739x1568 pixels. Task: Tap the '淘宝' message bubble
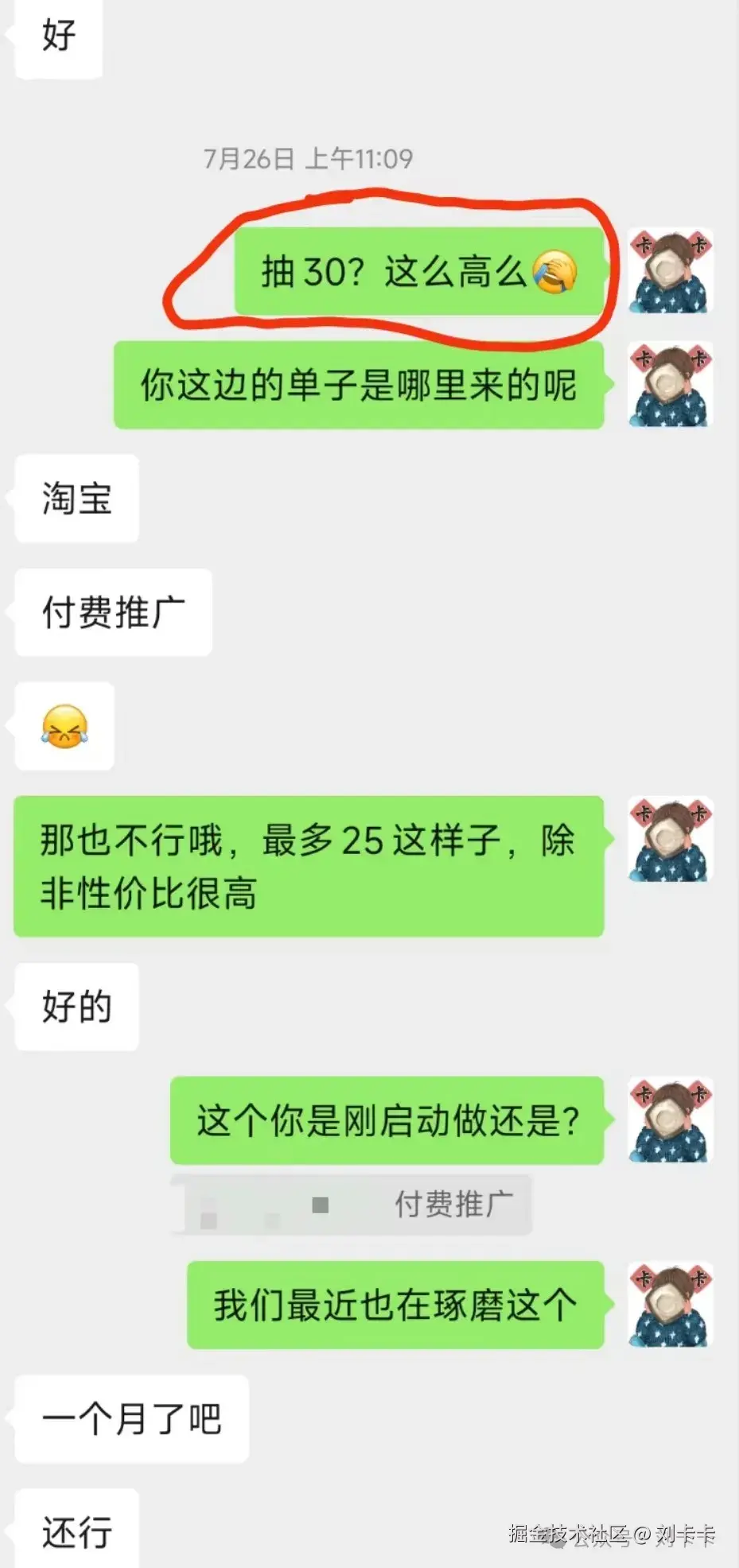(x=76, y=499)
